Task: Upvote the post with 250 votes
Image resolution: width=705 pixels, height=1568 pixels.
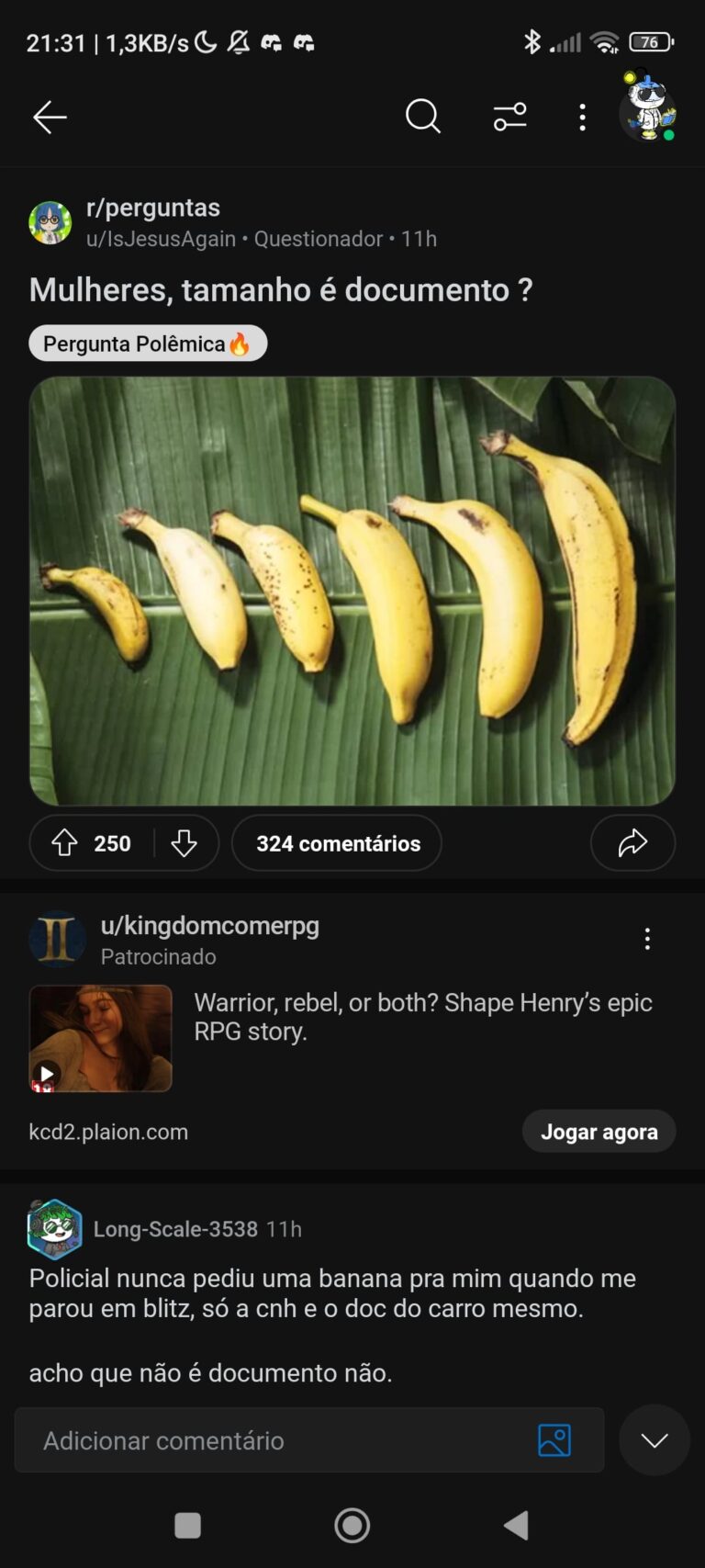Action: click(64, 843)
